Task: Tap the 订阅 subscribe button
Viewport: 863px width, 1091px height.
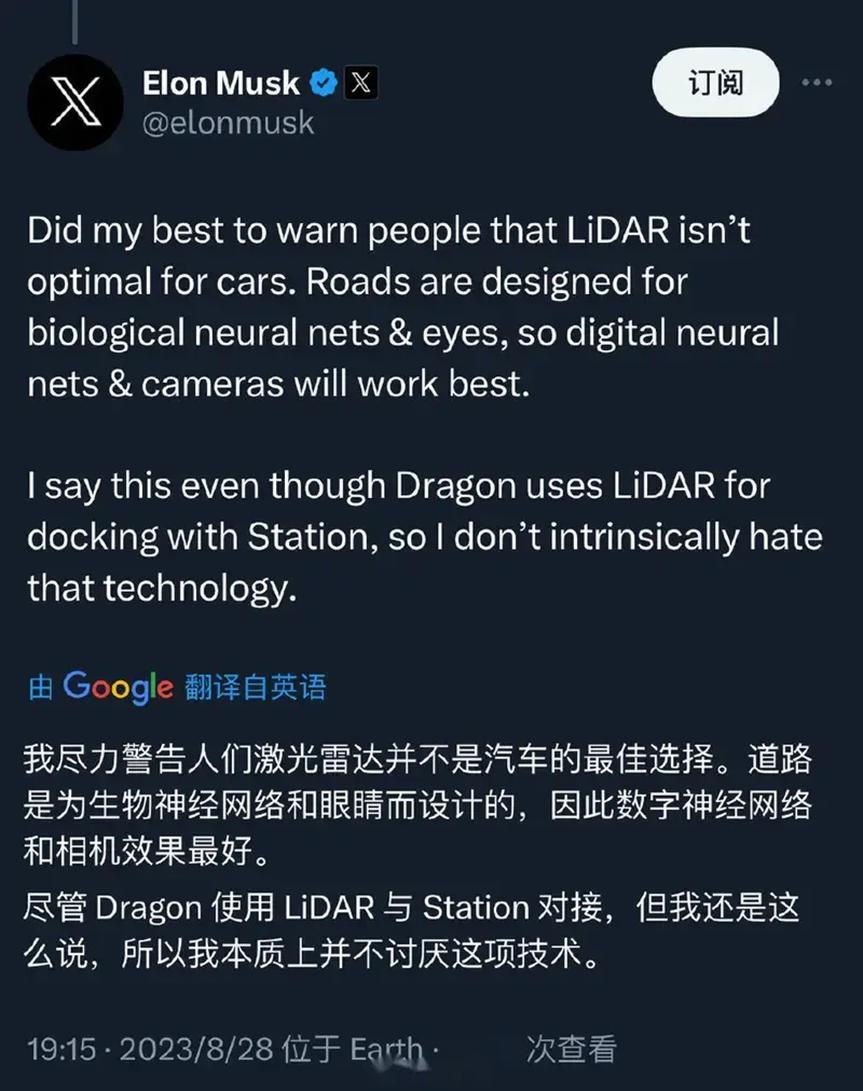Action: [714, 84]
